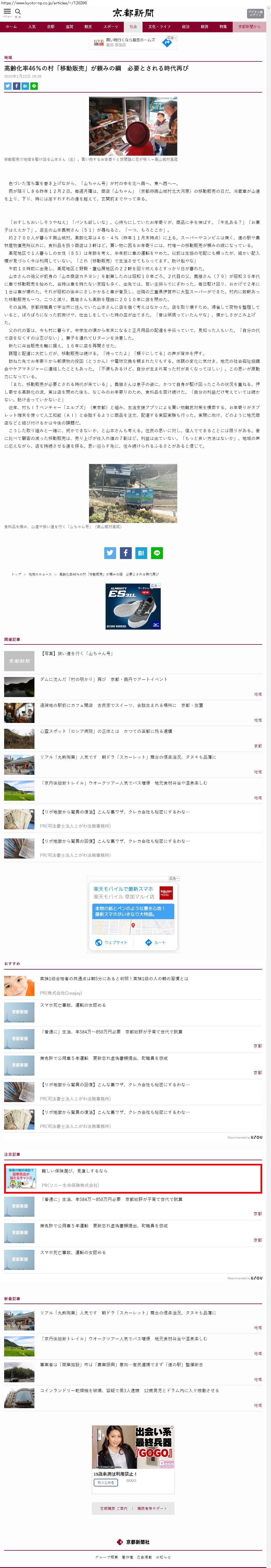The height and width of the screenshot is (1568, 271).
Task: Share article on Twitter below the date
Action: coord(8,87)
